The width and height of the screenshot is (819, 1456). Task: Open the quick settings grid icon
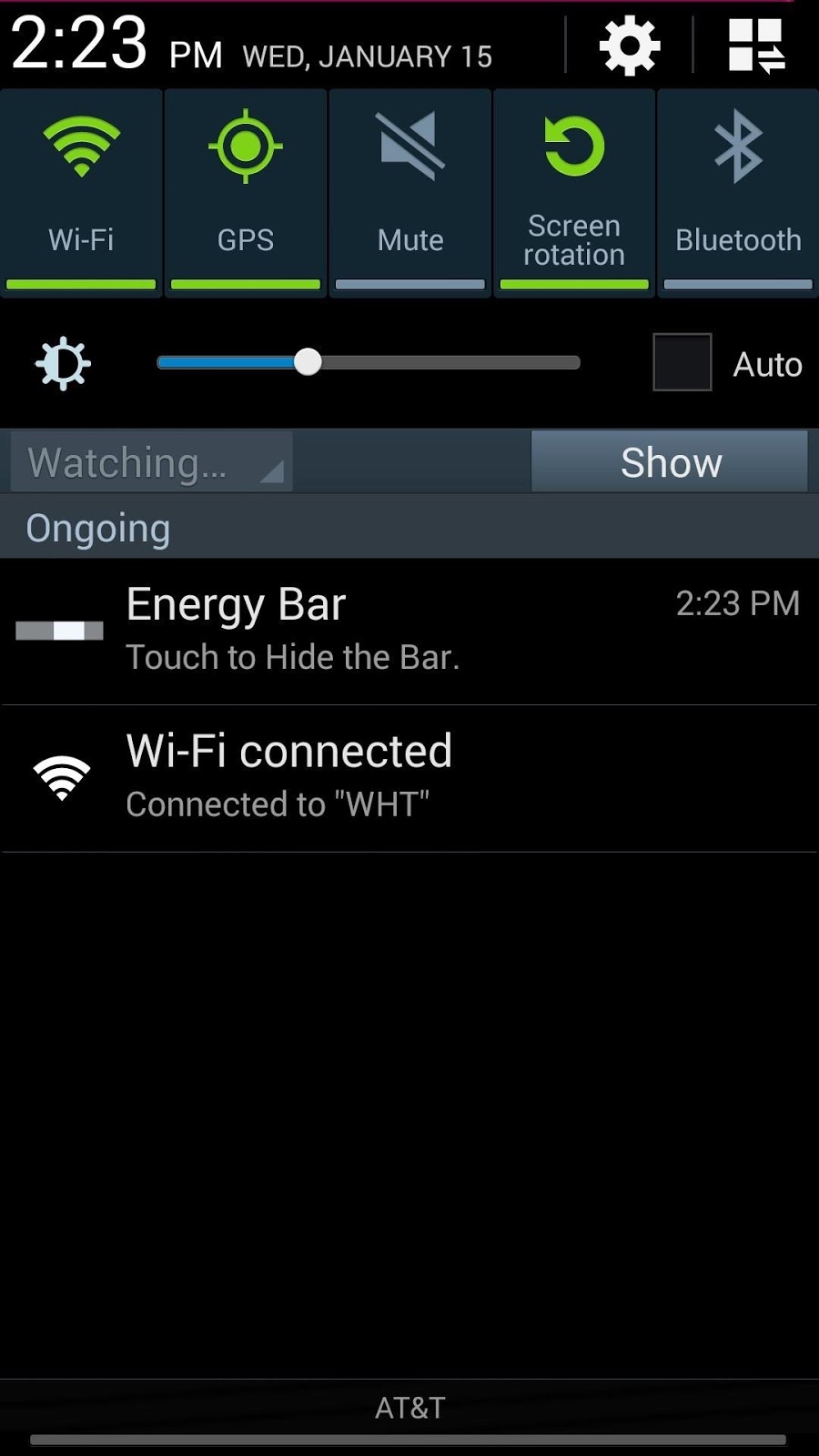click(x=753, y=44)
